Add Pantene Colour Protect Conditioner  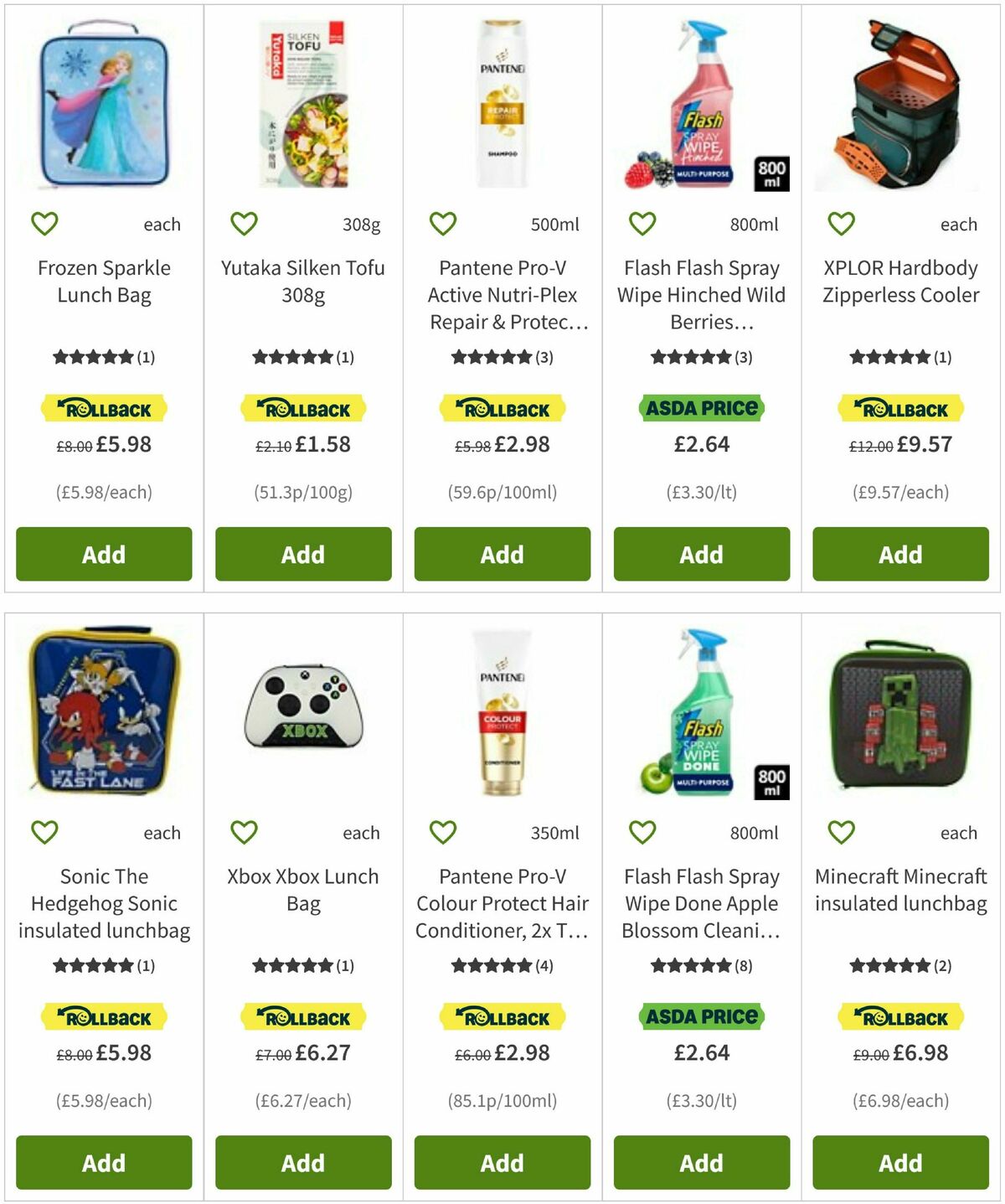click(502, 1162)
